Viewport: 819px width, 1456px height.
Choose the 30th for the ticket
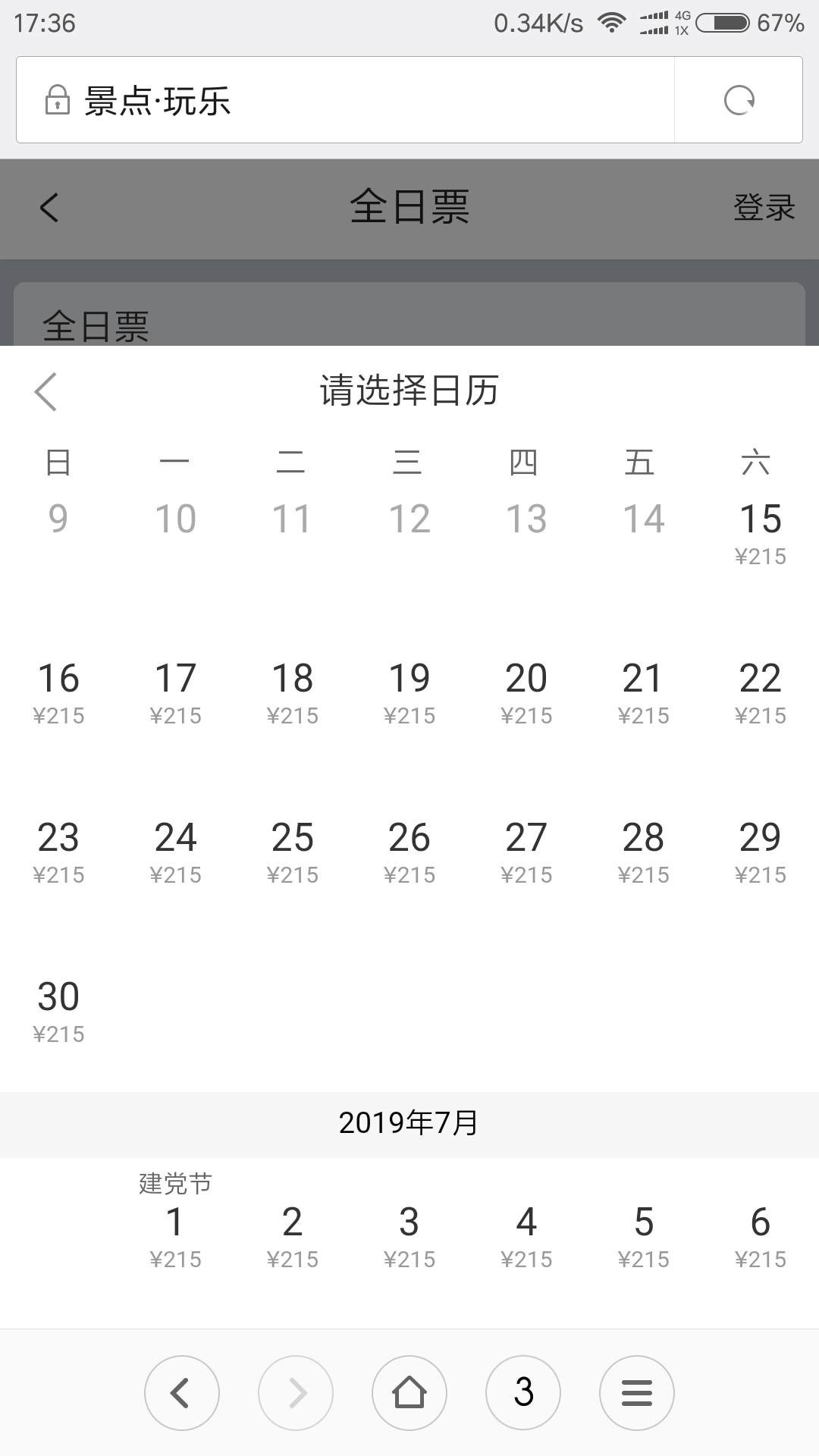(58, 1012)
